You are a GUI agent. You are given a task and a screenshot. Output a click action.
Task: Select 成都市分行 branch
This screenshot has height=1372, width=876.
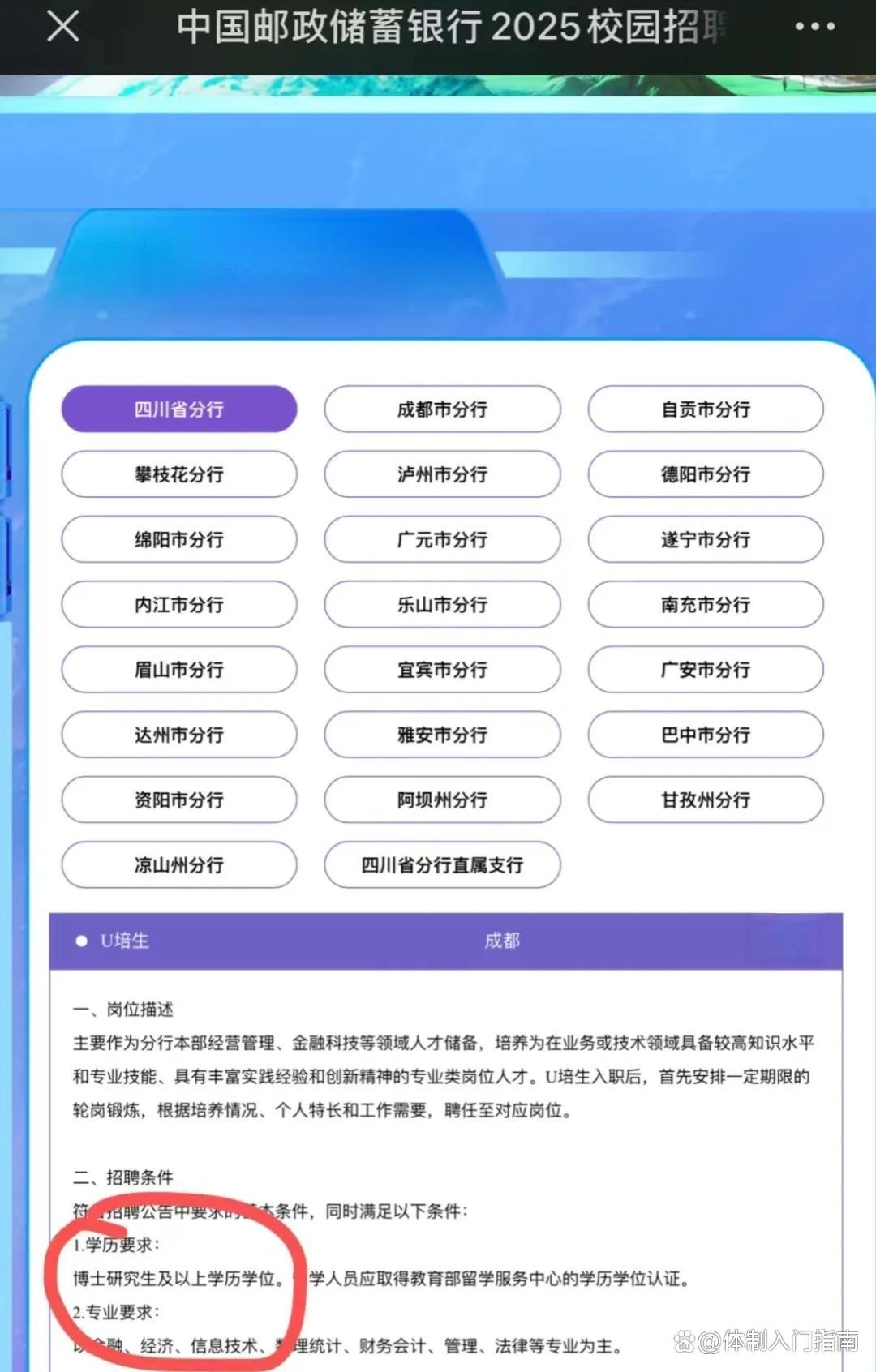point(442,409)
